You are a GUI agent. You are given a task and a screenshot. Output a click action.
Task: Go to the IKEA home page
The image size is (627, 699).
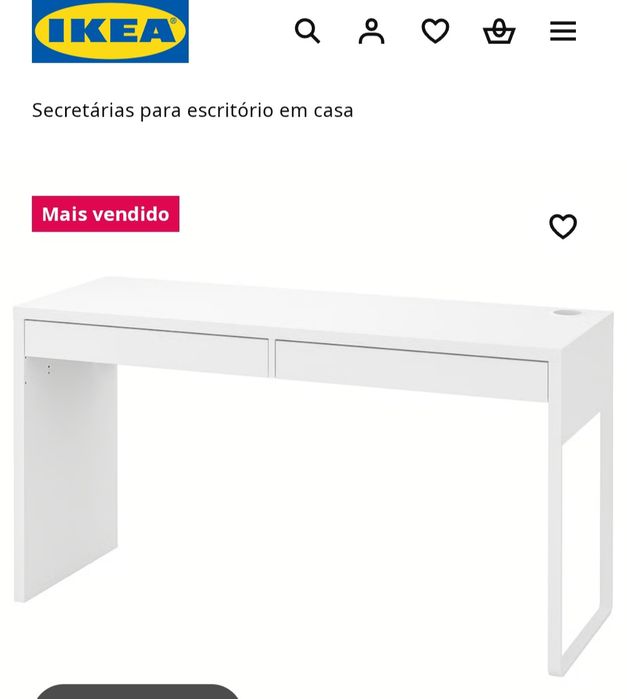point(110,31)
